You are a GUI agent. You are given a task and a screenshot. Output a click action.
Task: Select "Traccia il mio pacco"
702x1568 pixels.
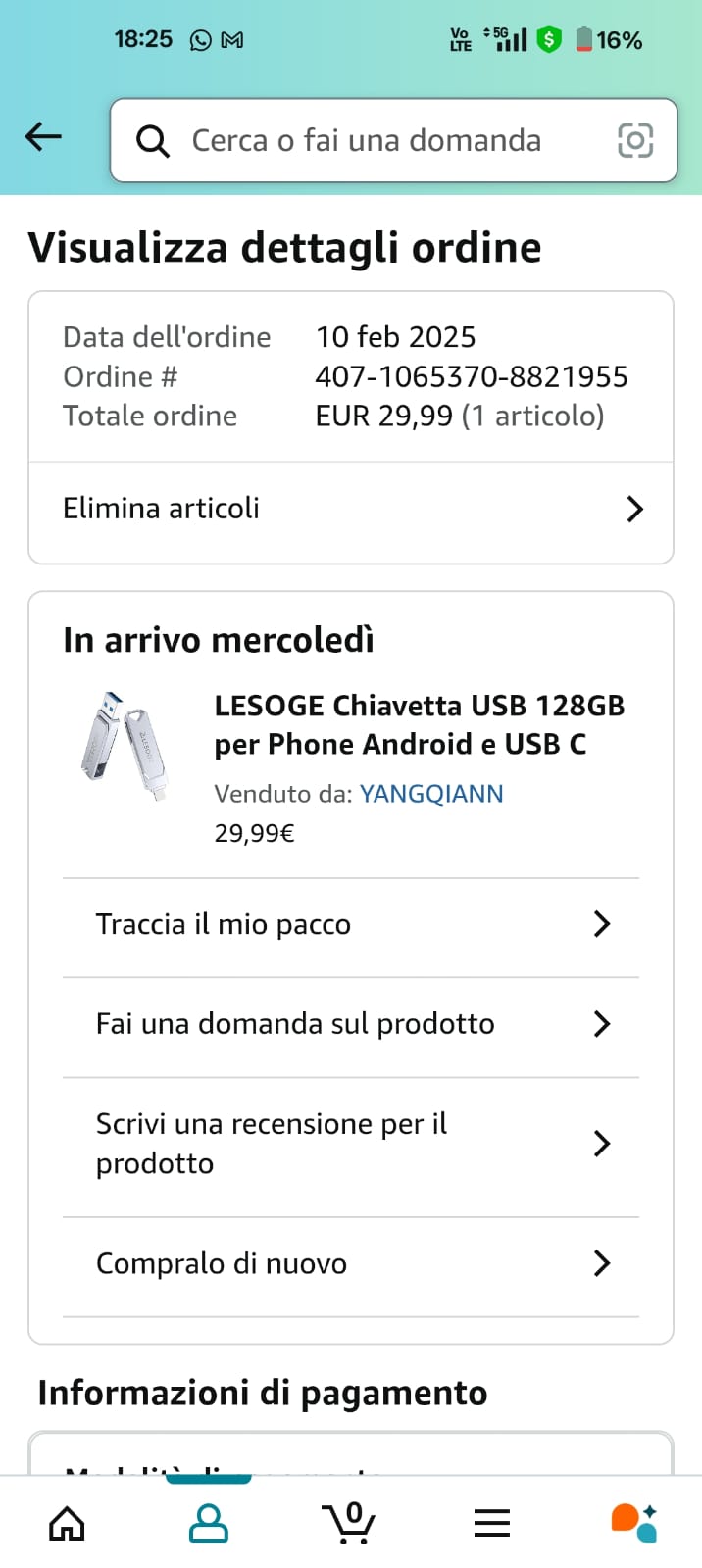coord(351,925)
